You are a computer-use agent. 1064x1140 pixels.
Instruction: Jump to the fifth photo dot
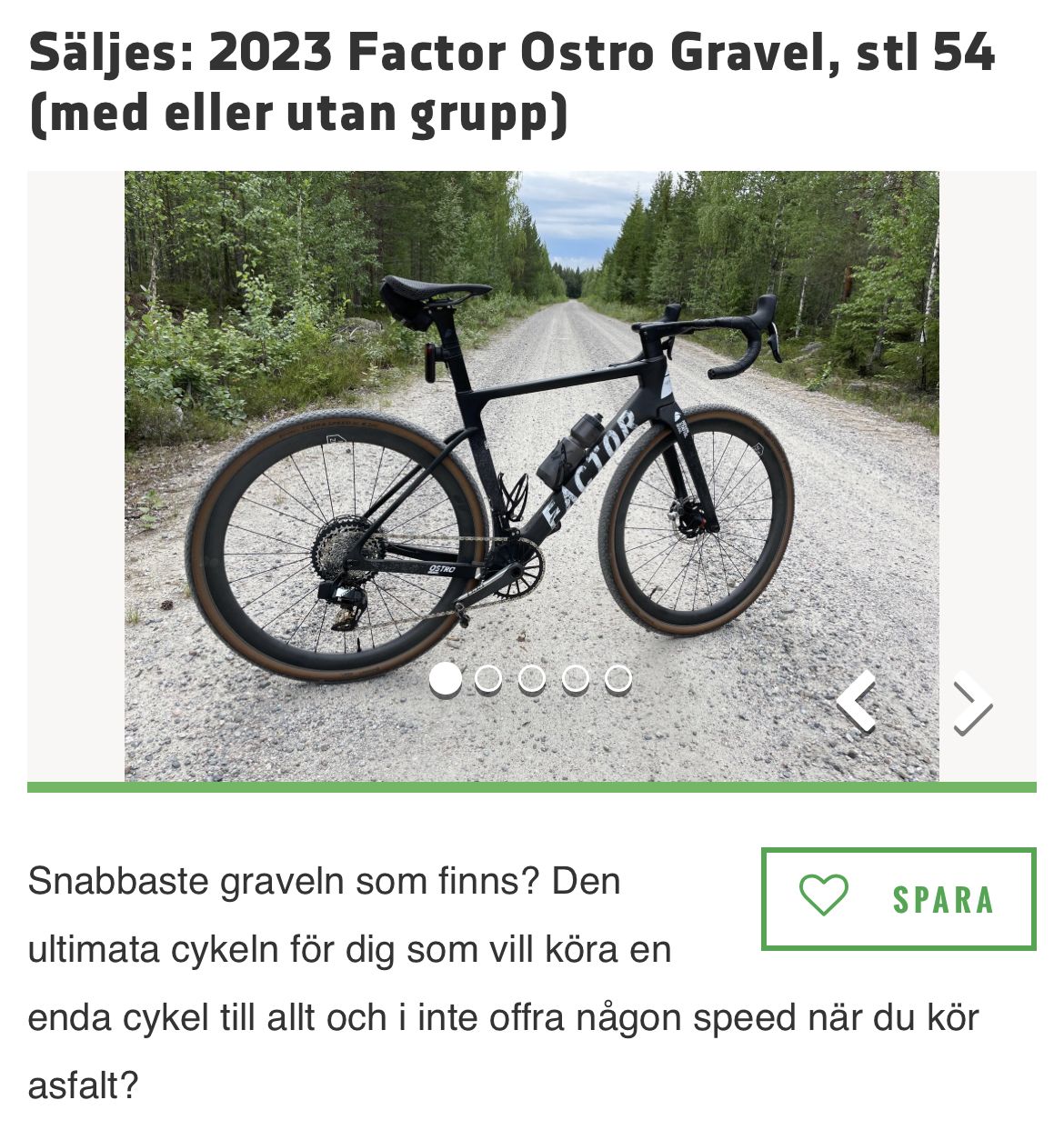pos(617,678)
